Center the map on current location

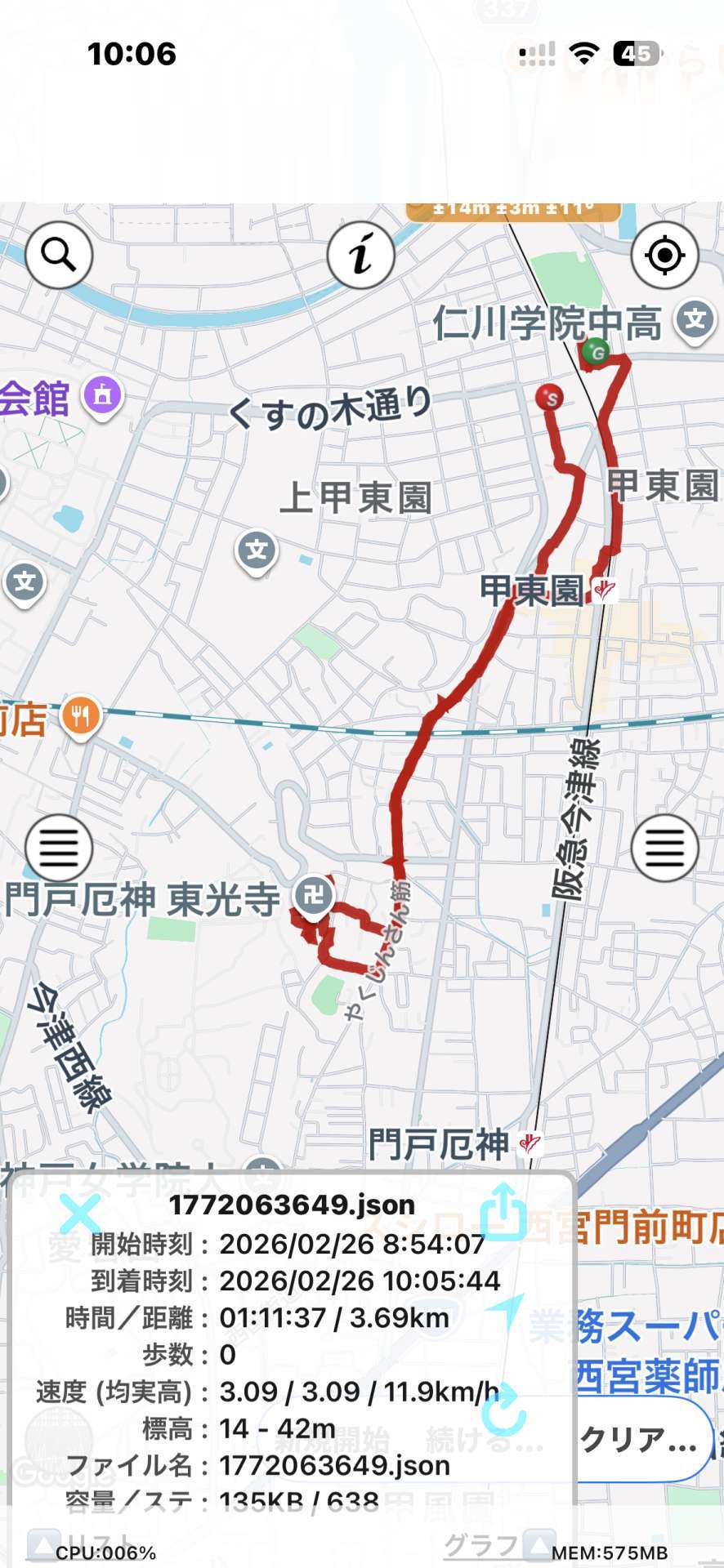click(664, 256)
